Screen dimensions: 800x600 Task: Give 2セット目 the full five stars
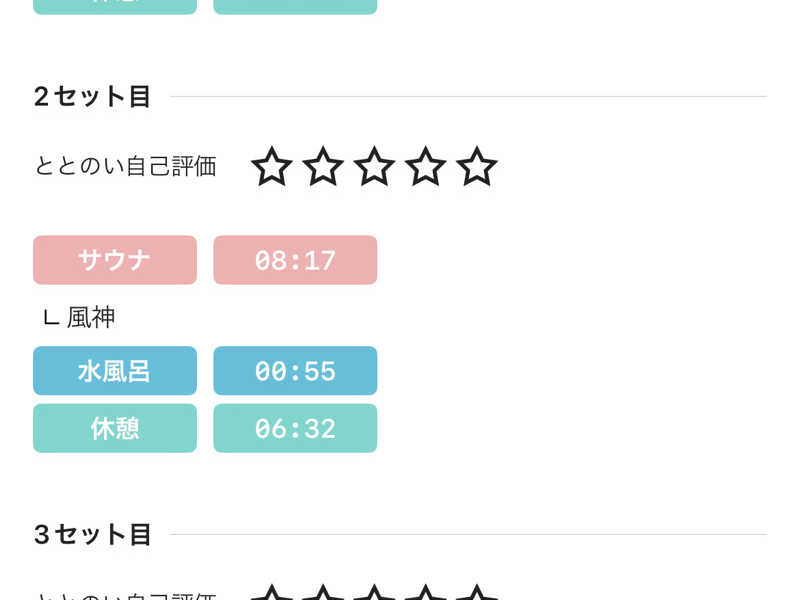[476, 167]
